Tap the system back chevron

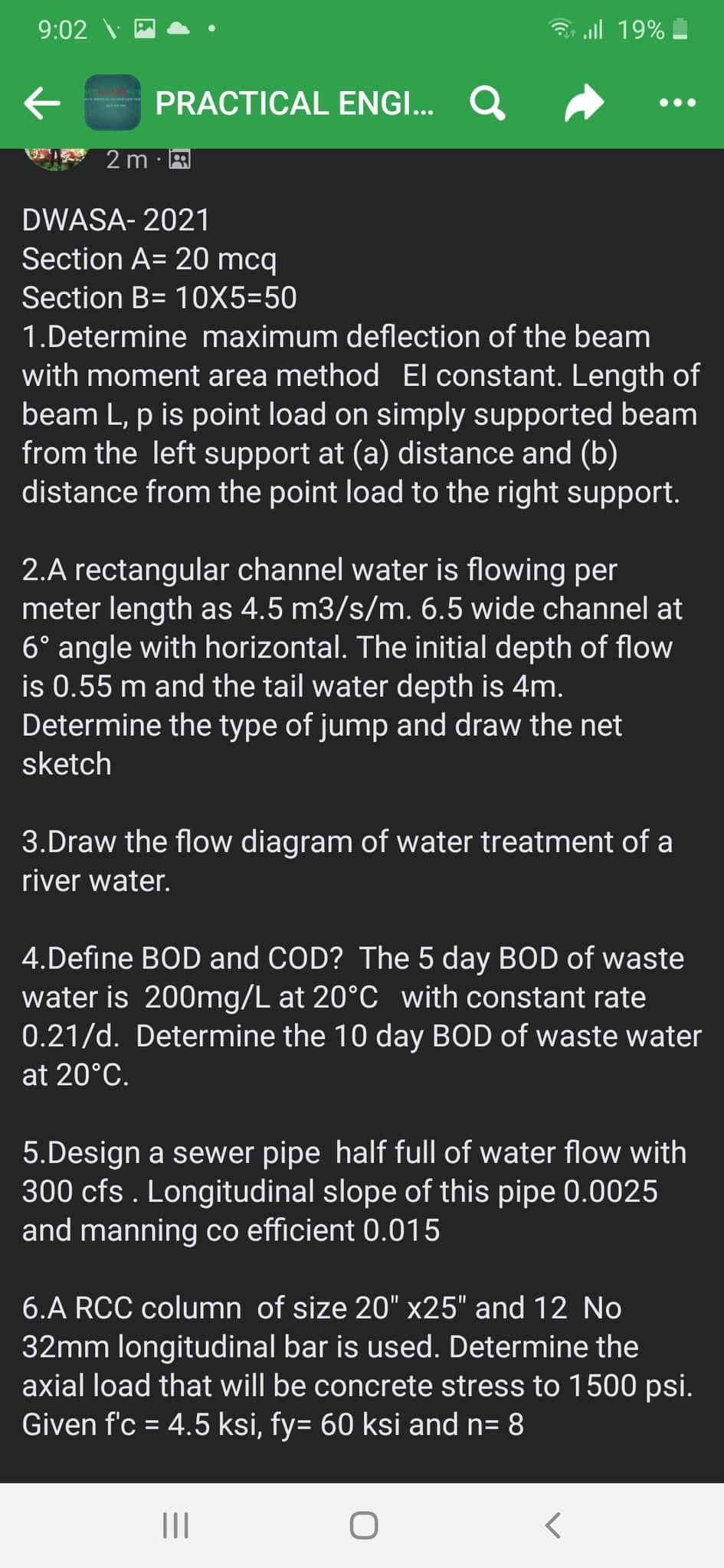point(552,1525)
